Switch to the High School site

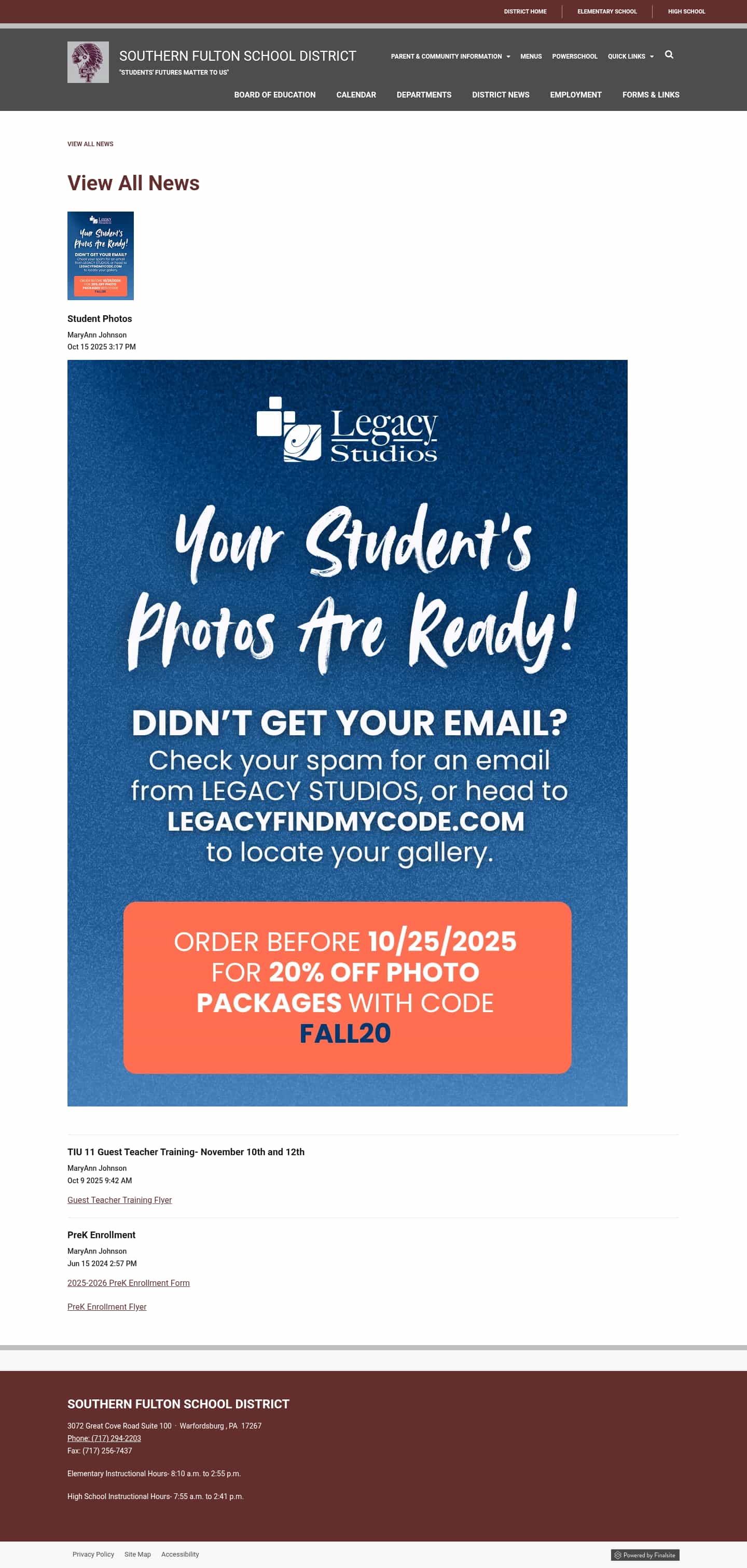pyautogui.click(x=686, y=11)
